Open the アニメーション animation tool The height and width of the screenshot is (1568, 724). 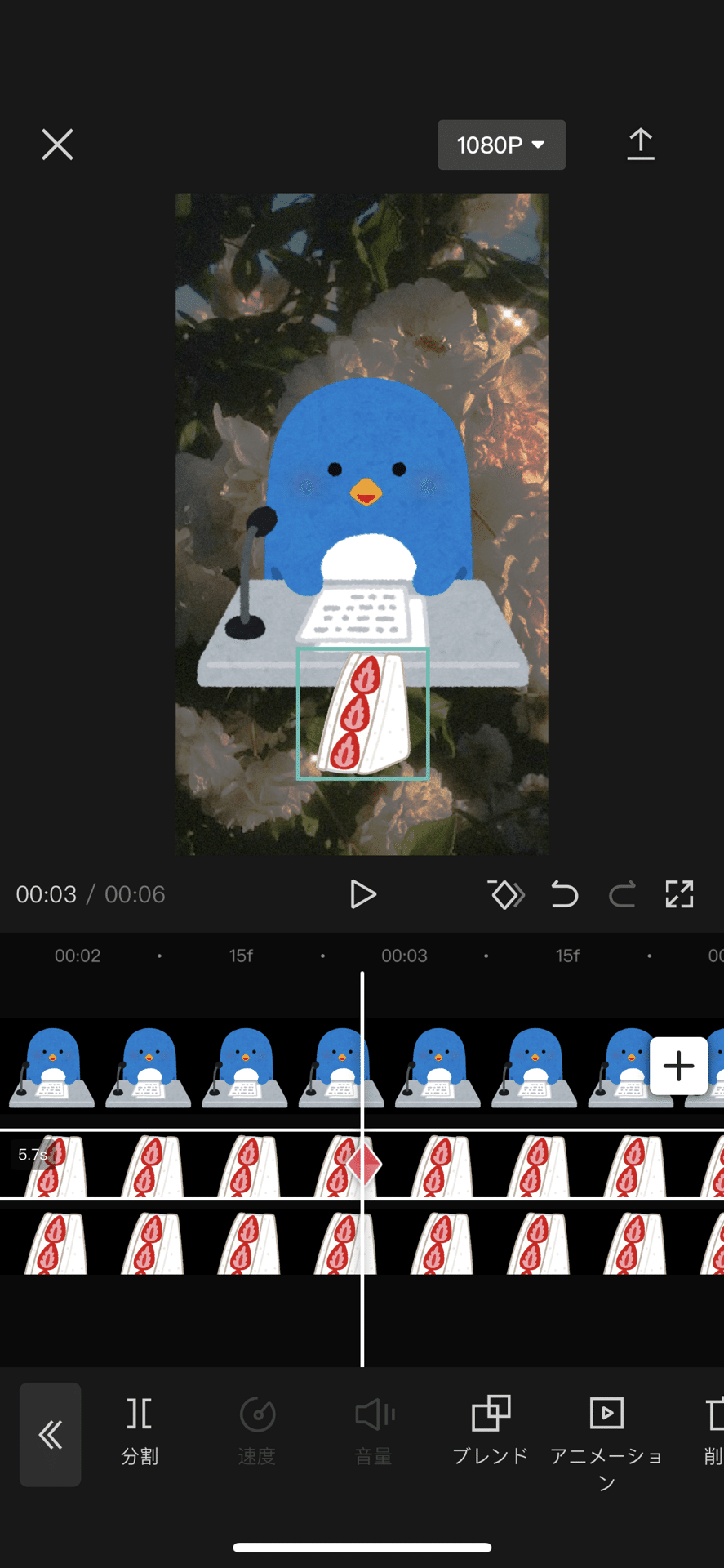click(606, 1433)
